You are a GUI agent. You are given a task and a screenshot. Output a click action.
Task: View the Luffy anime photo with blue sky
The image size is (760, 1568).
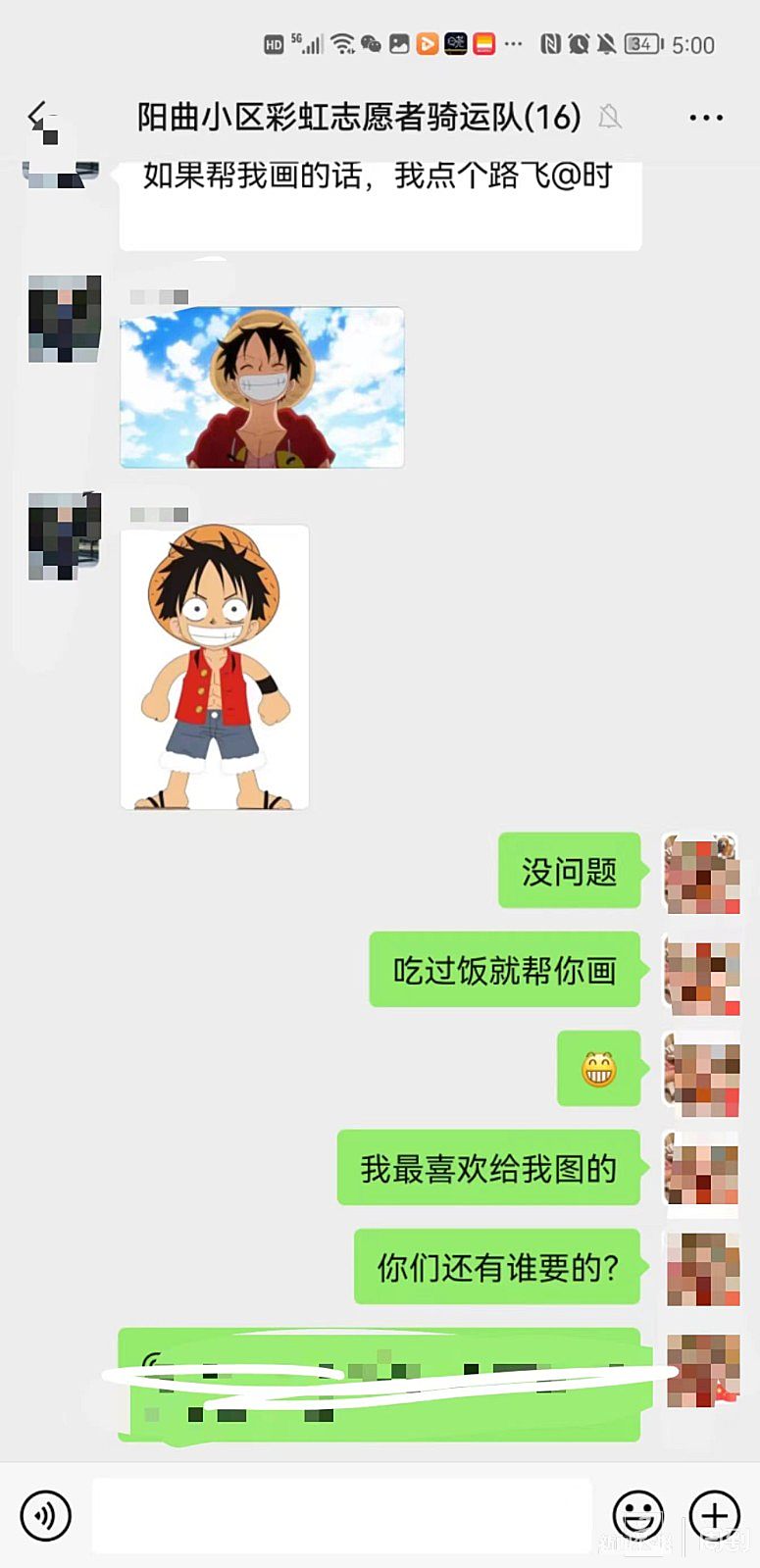pos(262,387)
